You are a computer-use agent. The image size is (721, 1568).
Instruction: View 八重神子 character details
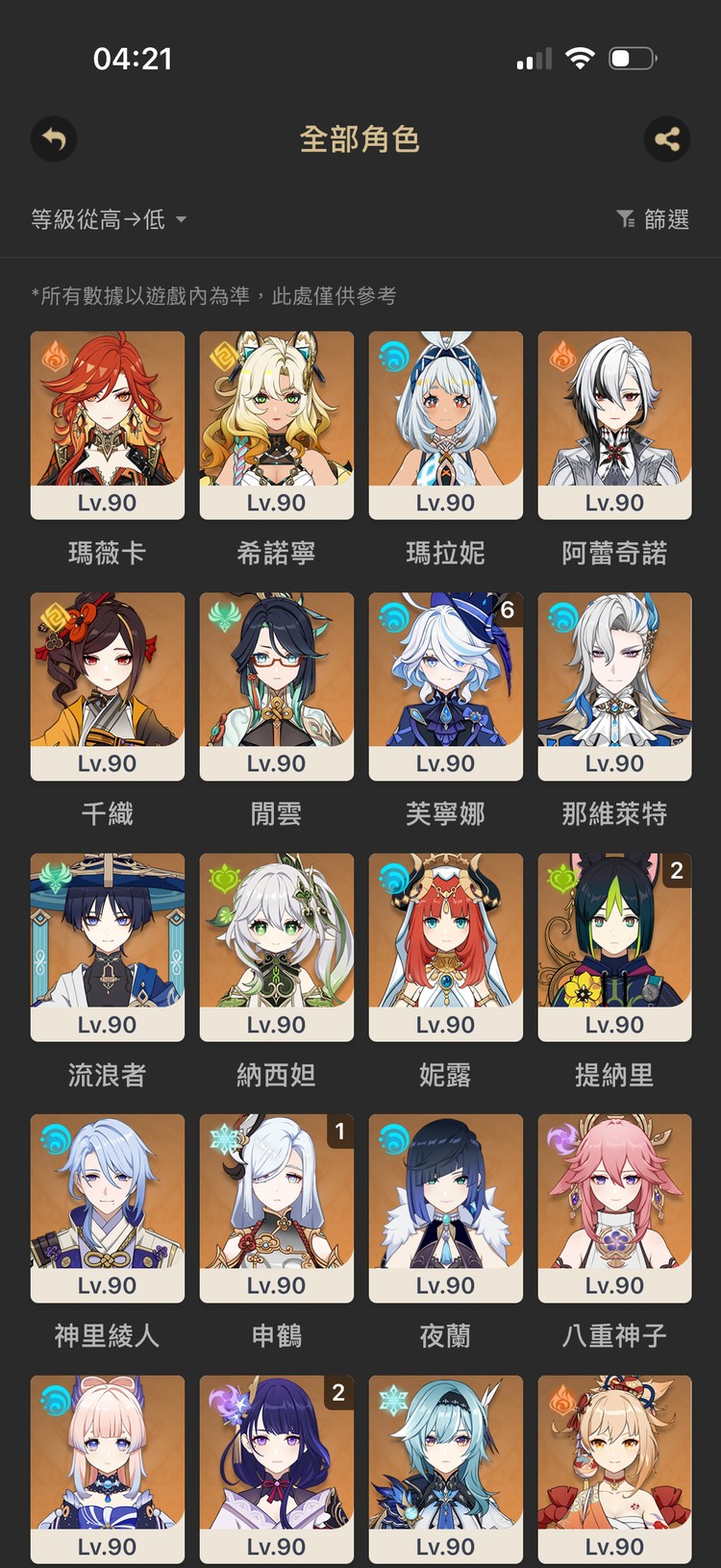(x=615, y=1207)
